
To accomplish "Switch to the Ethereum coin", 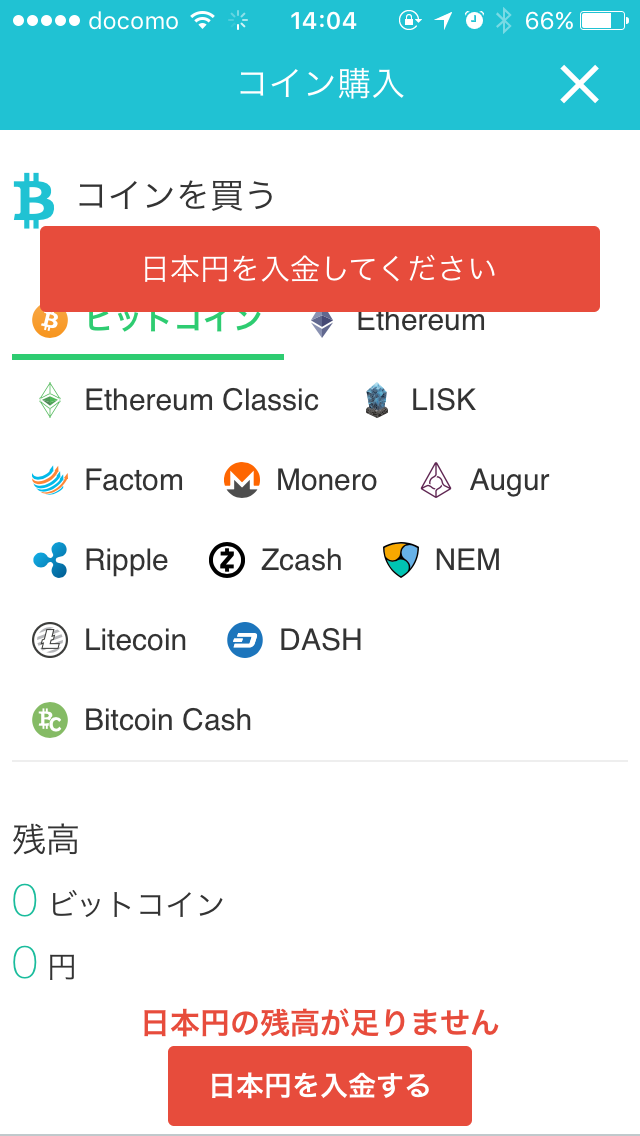I will coord(397,323).
